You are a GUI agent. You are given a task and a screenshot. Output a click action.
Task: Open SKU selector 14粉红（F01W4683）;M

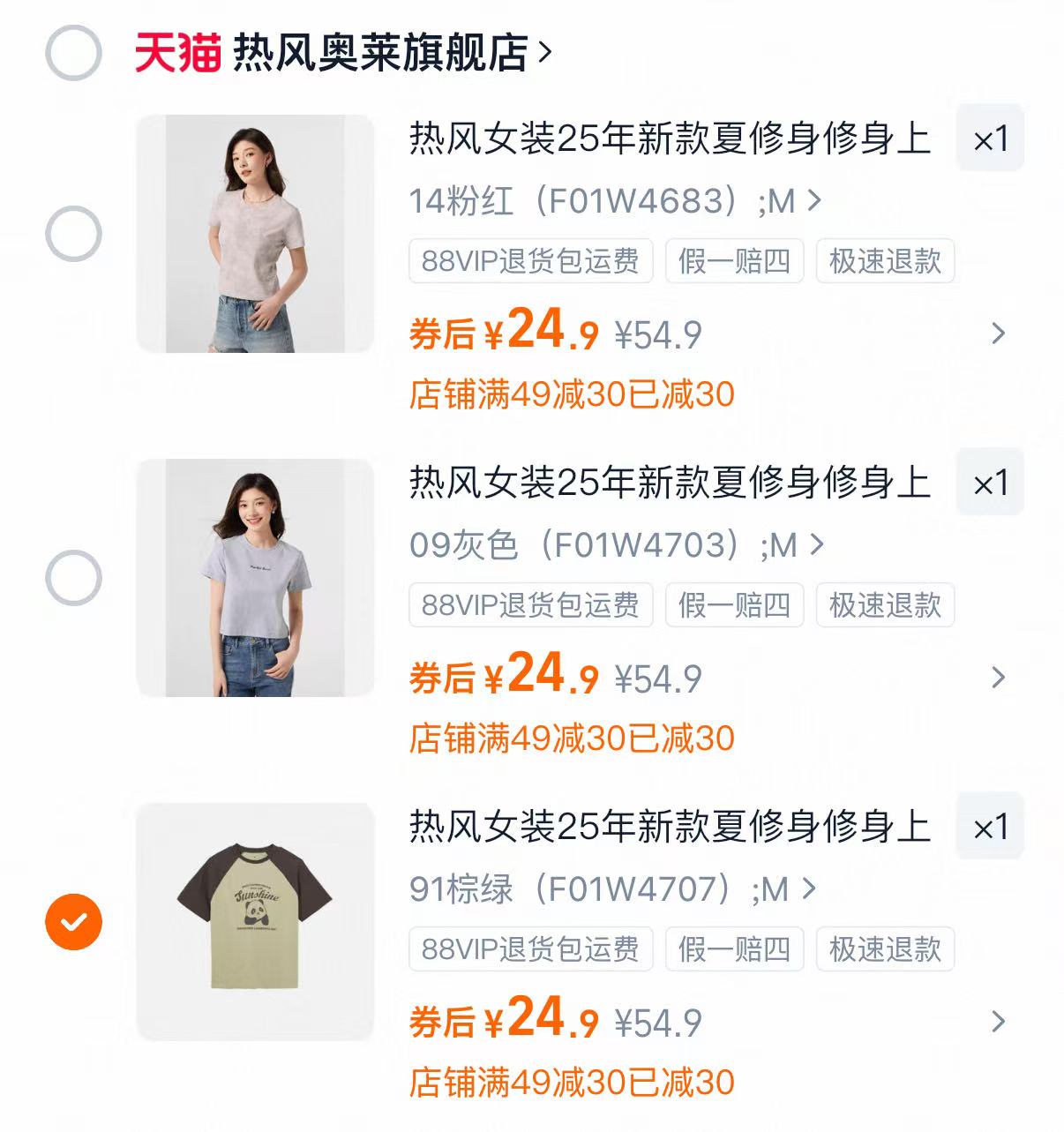[613, 202]
